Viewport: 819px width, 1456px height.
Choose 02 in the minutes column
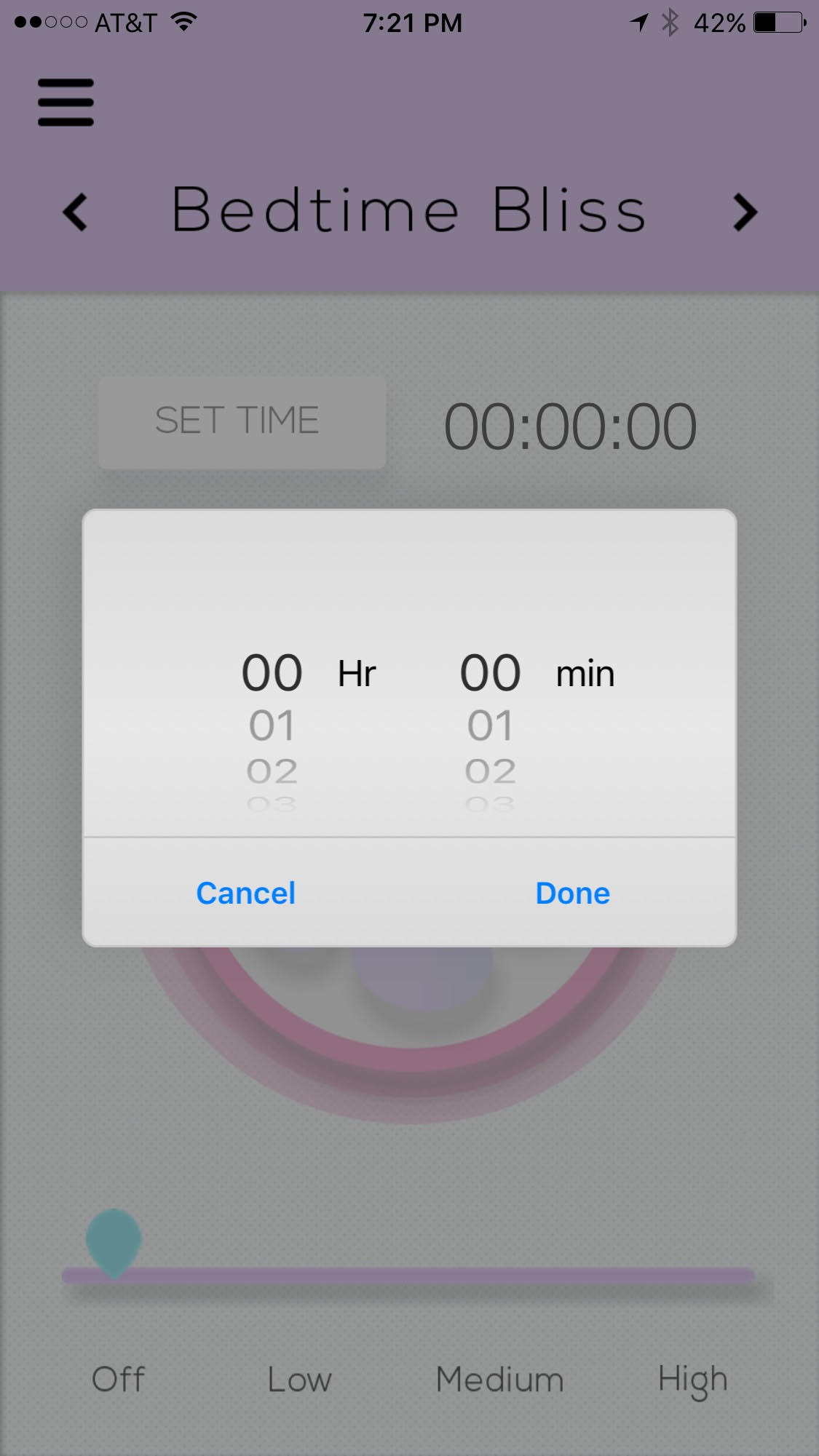[x=490, y=771]
